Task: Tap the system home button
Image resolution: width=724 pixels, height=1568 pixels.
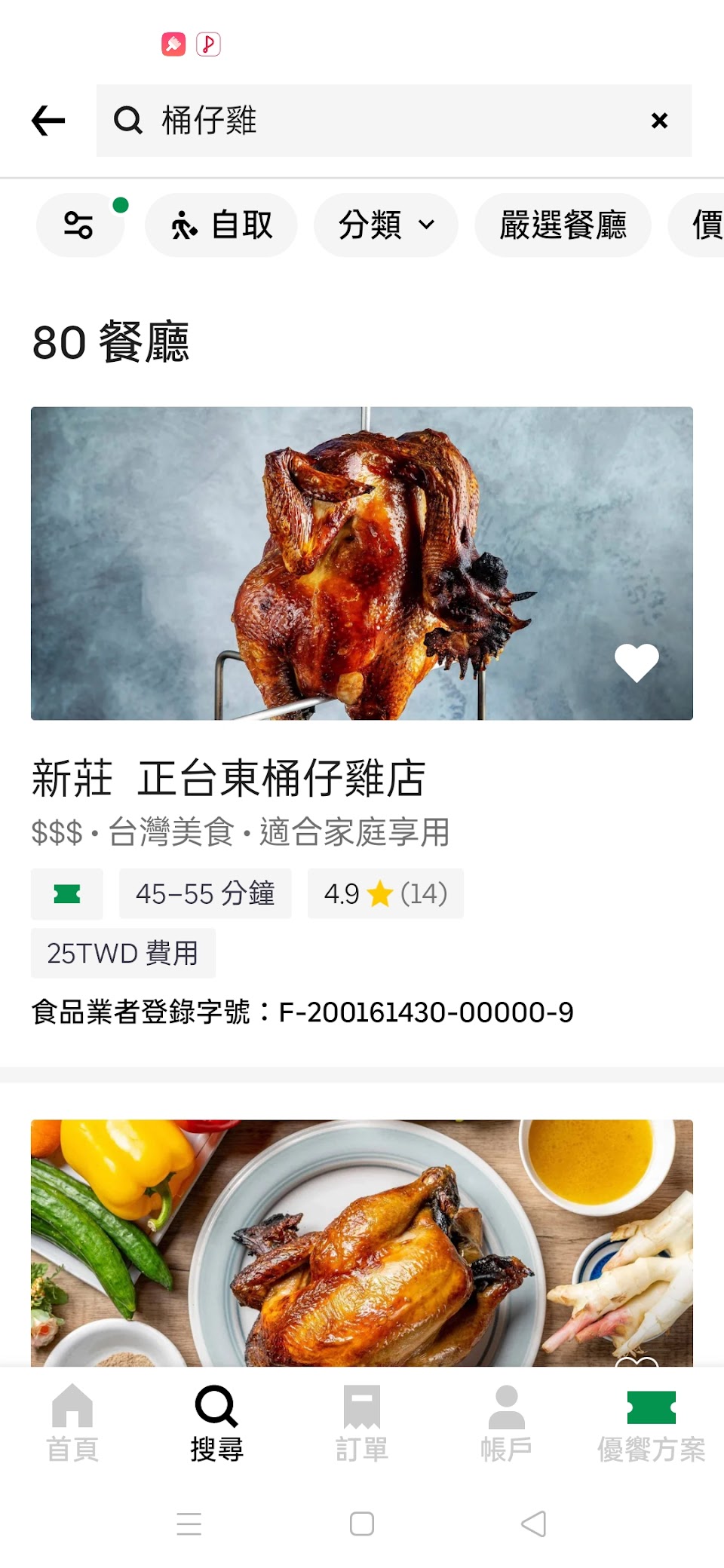Action: [362, 1524]
